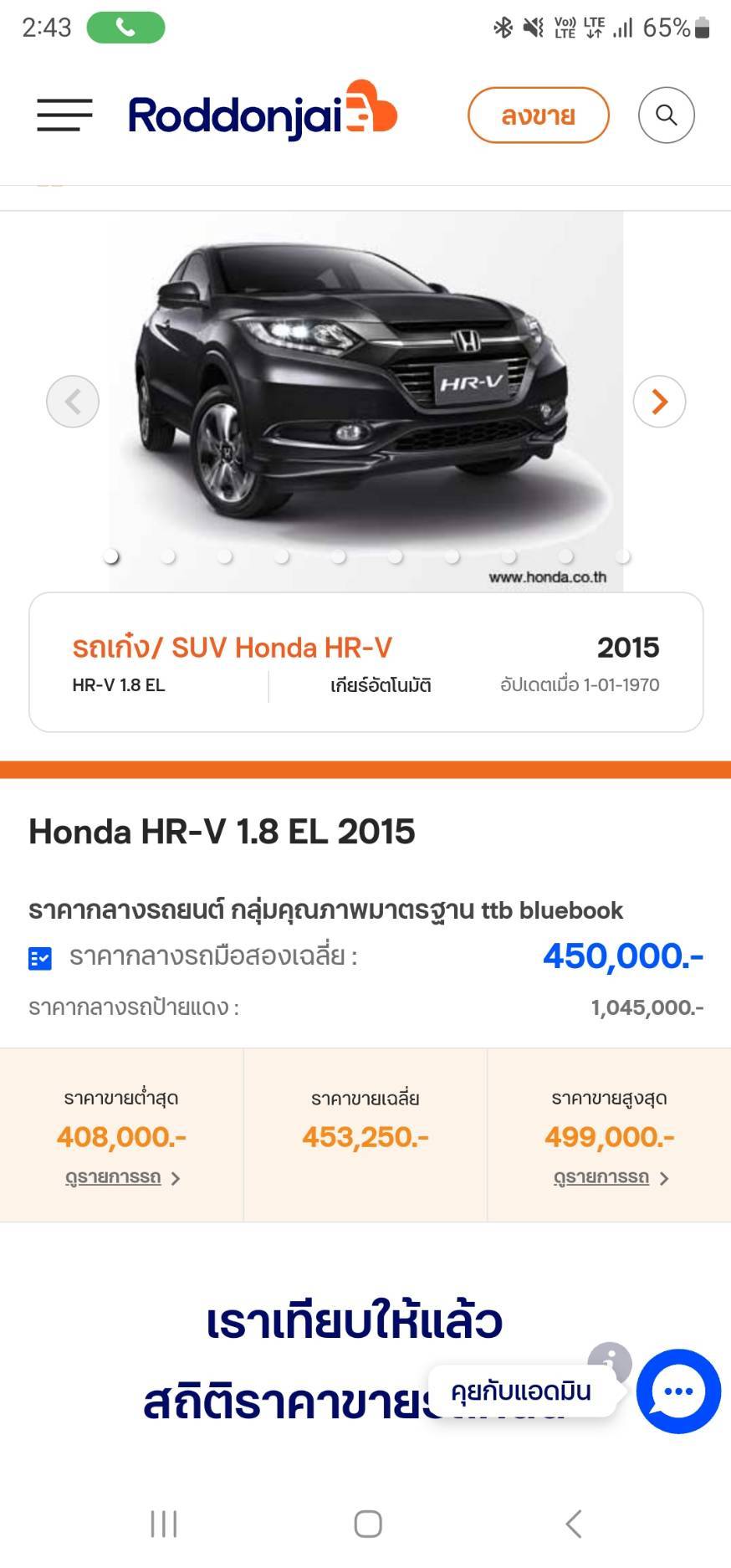Screen dimensions: 731x1568
Task: Tap the ลงขาย sell button
Action: [x=538, y=115]
